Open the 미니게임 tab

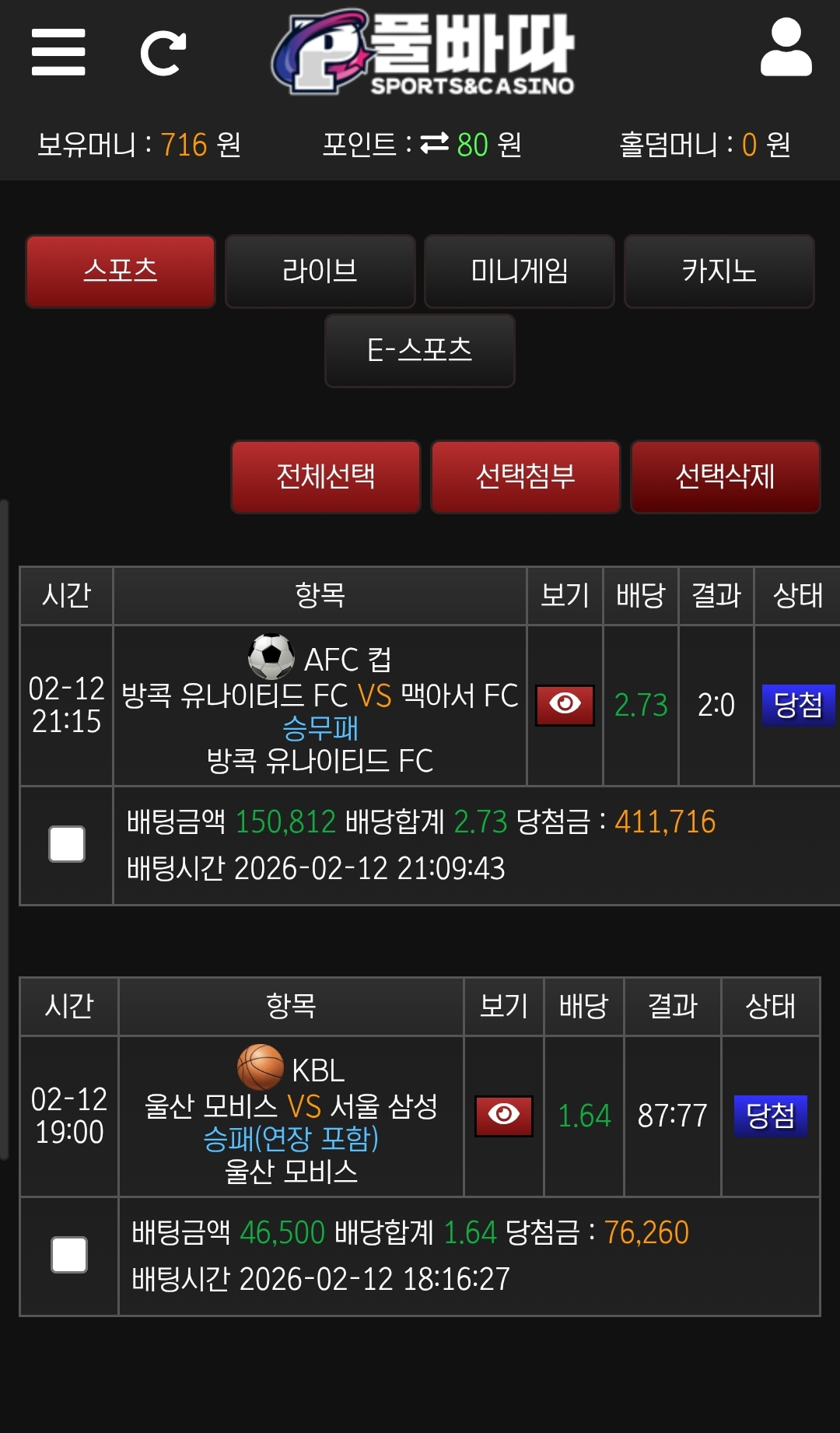(519, 272)
